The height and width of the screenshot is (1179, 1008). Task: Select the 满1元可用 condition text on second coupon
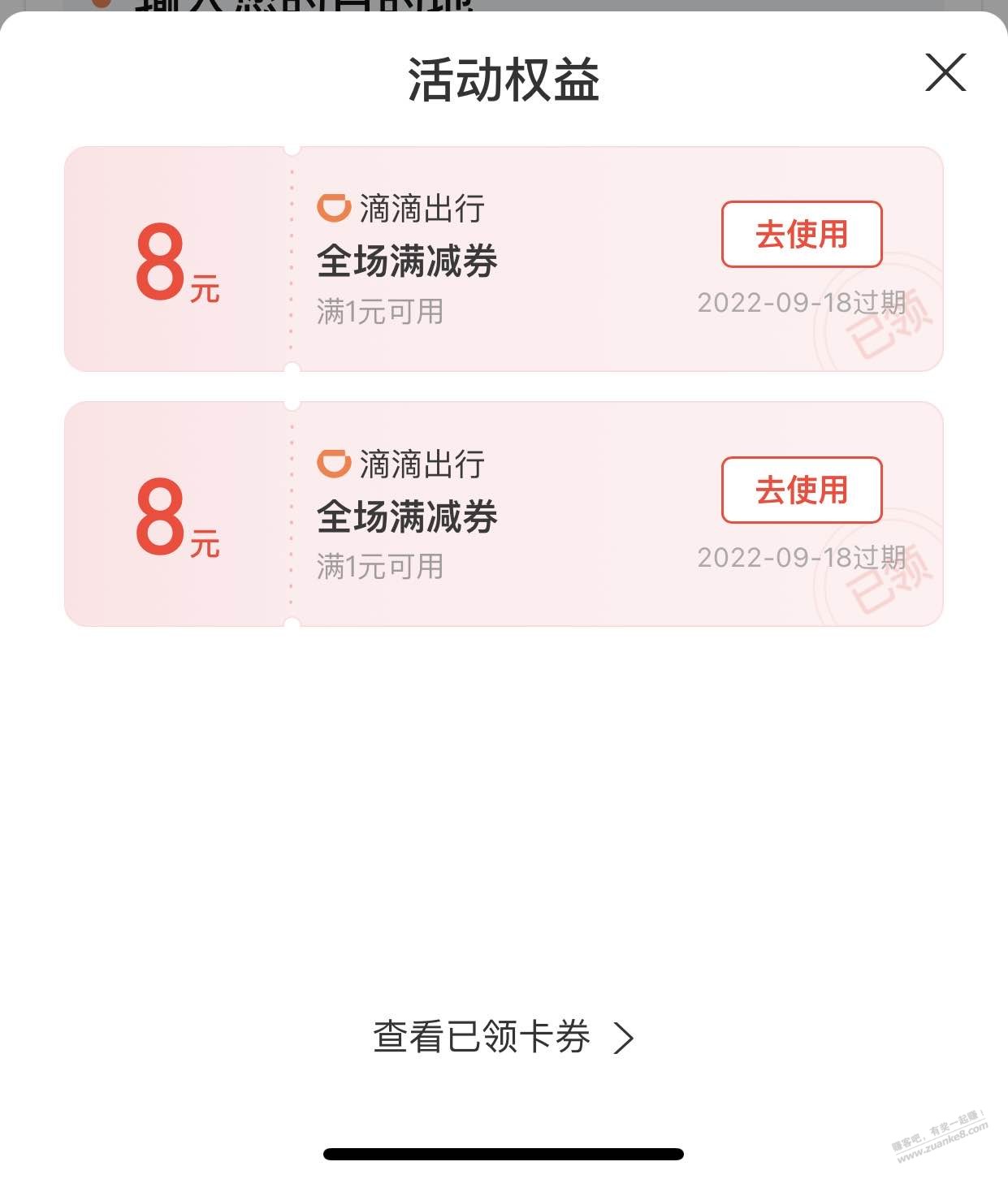379,567
